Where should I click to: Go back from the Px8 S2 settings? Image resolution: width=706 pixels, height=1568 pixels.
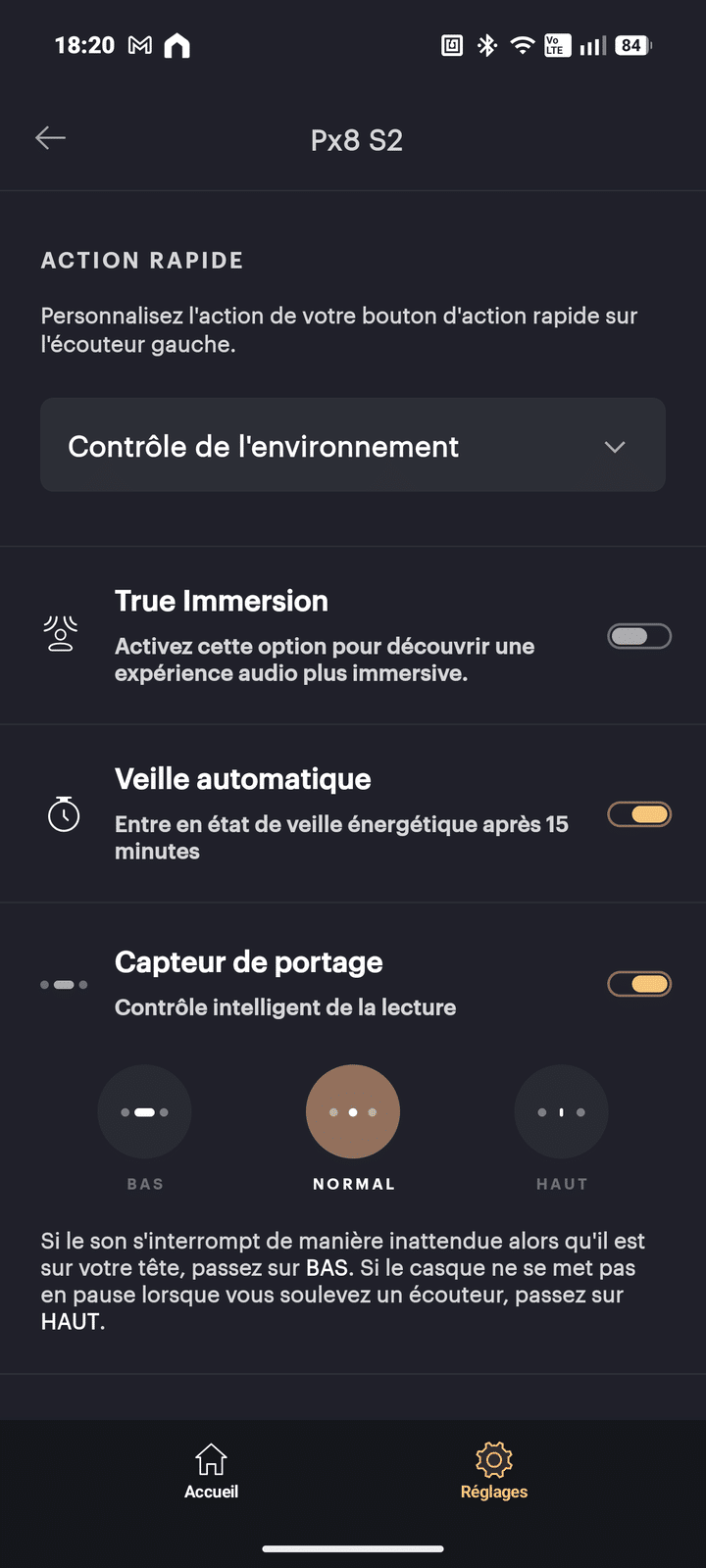[51, 138]
